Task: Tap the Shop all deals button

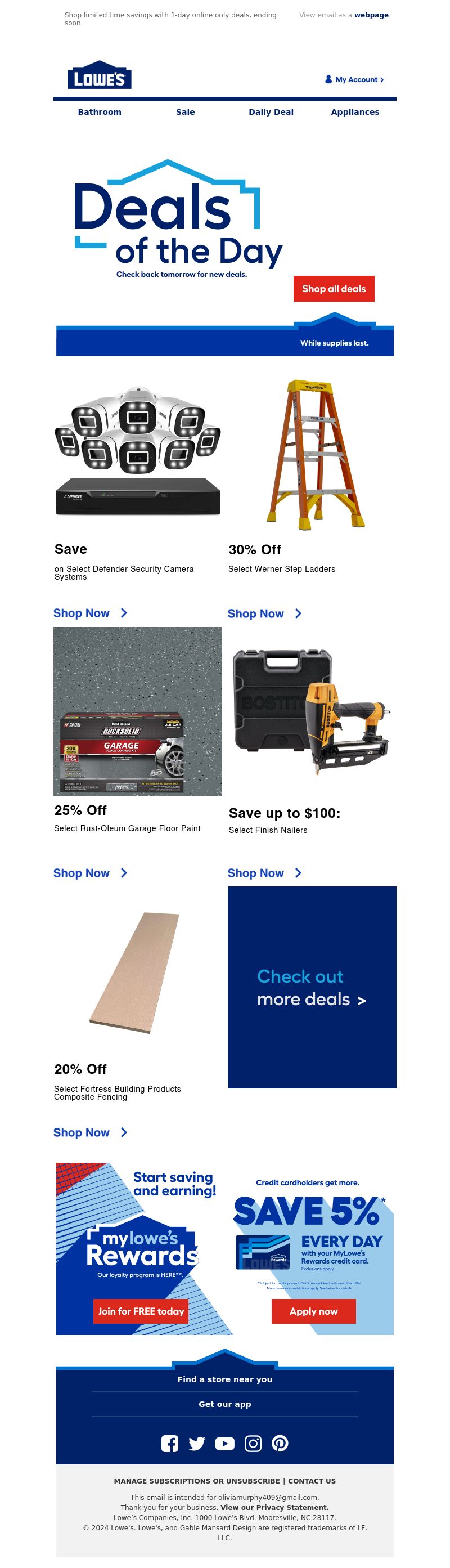Action: point(334,289)
